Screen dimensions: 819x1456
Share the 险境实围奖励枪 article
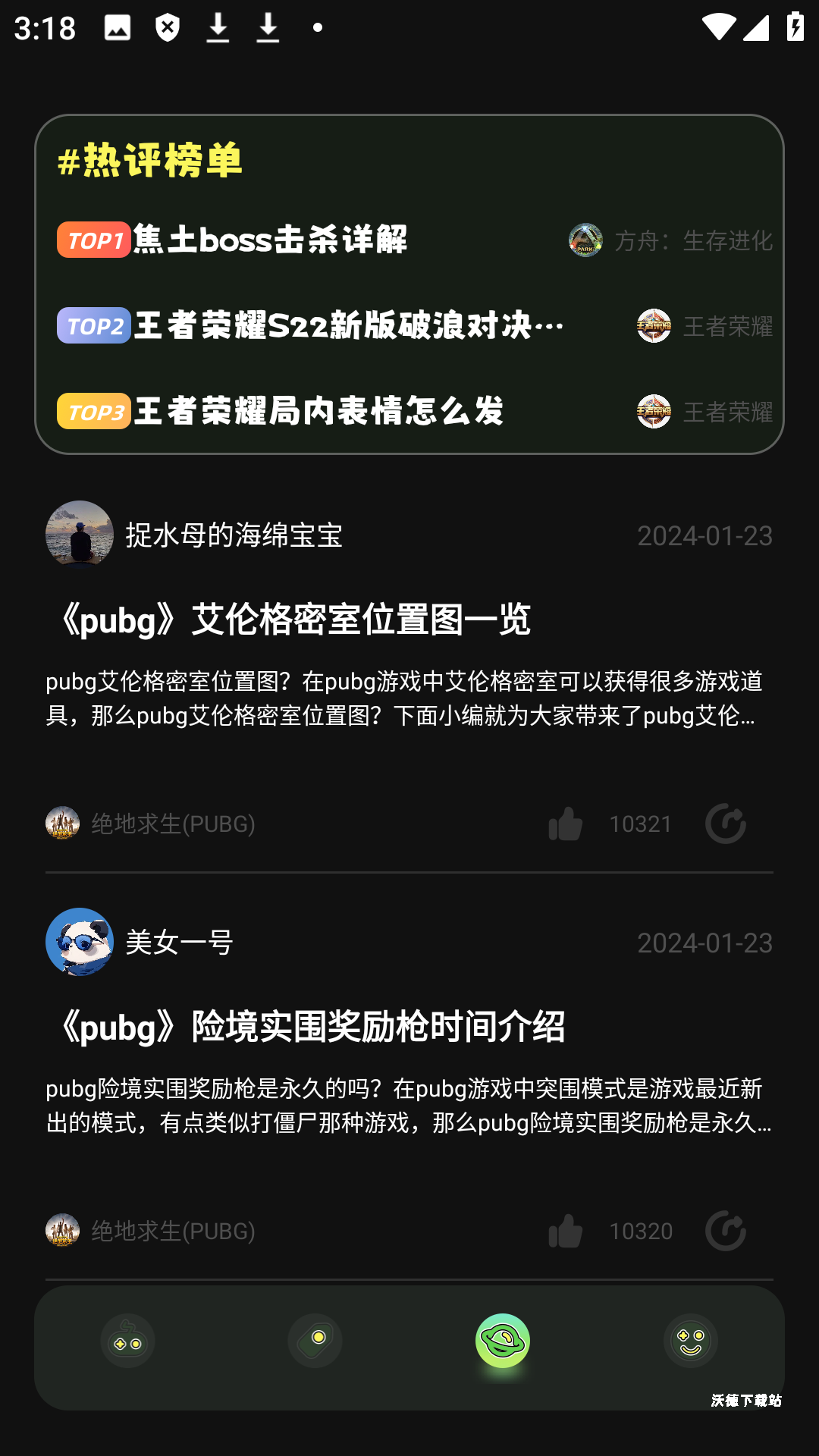coord(726,1232)
